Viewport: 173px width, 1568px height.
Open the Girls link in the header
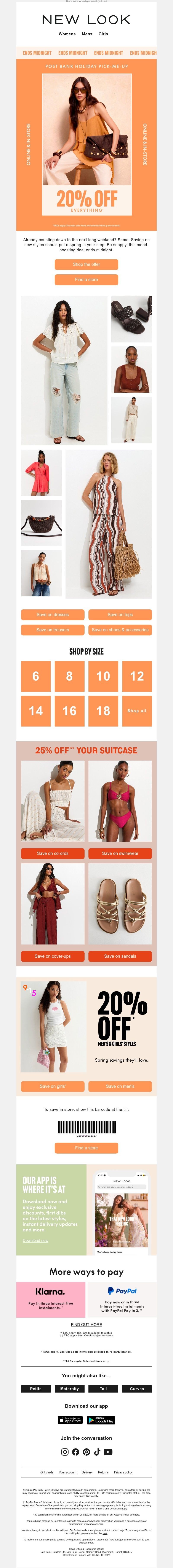point(103,34)
